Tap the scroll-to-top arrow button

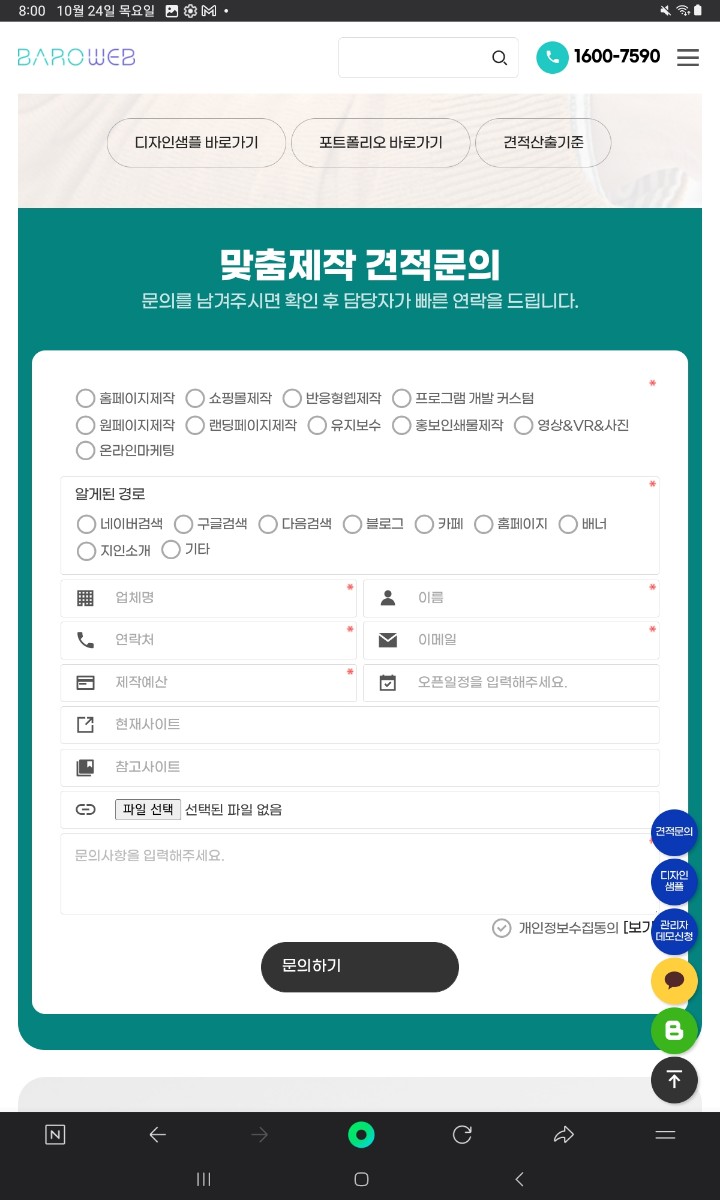[x=674, y=1080]
